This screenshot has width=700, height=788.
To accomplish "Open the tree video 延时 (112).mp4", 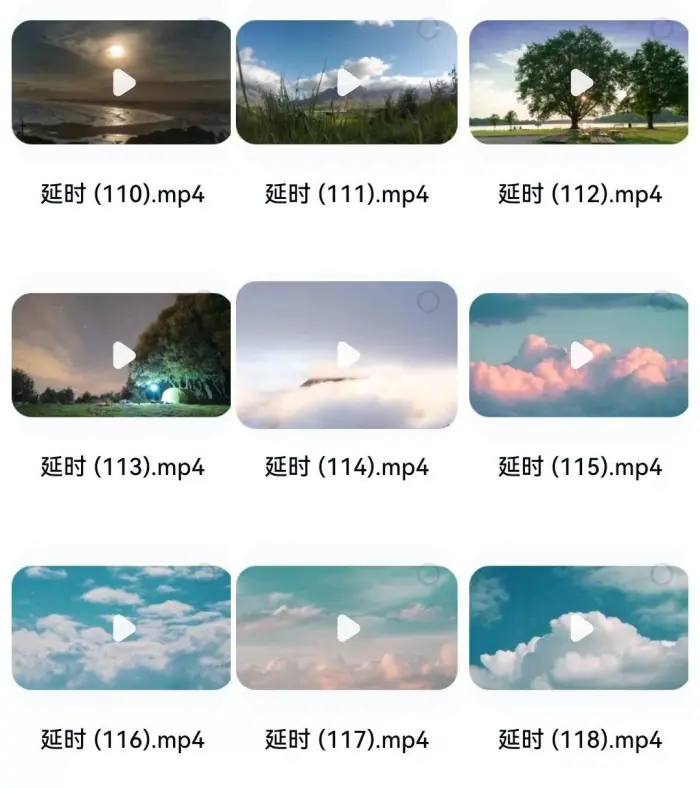I will click(581, 82).
